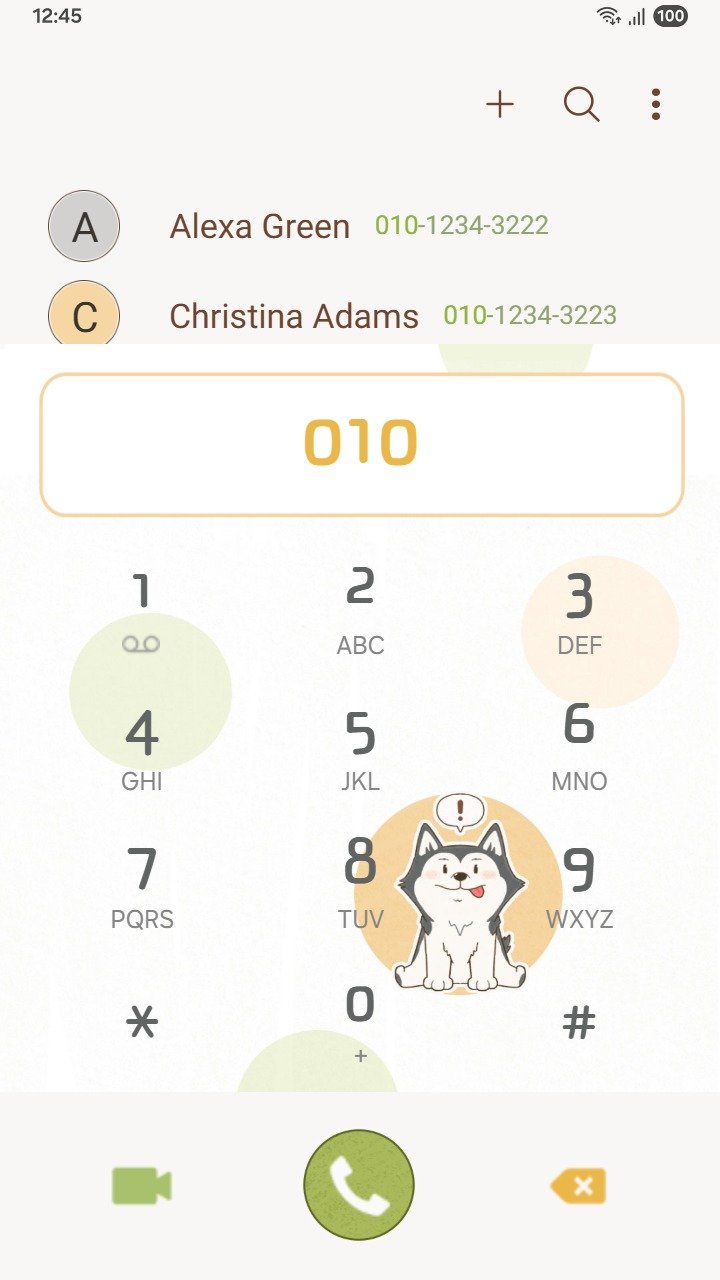Dial digit 8 TUV

click(x=360, y=880)
